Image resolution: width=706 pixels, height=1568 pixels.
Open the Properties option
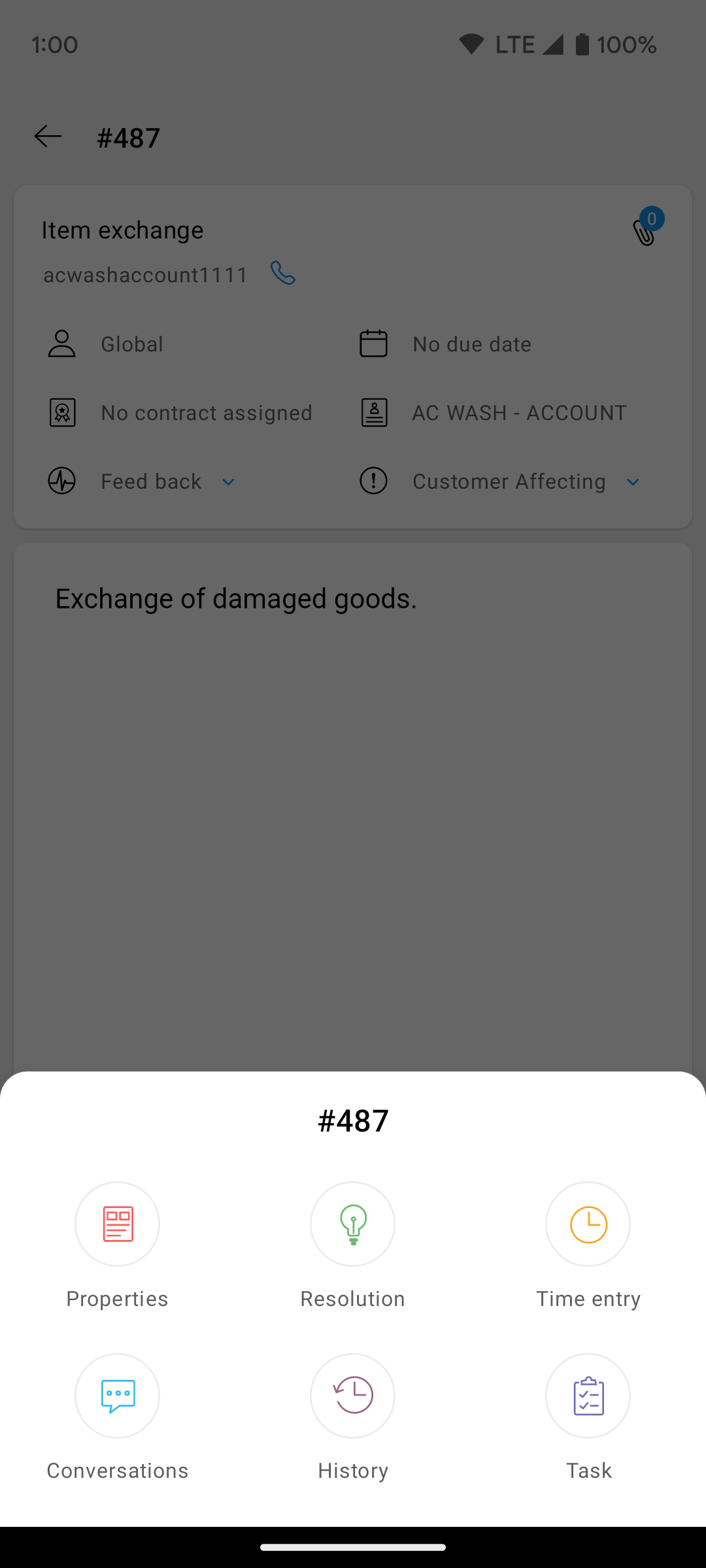pyautogui.click(x=118, y=1224)
